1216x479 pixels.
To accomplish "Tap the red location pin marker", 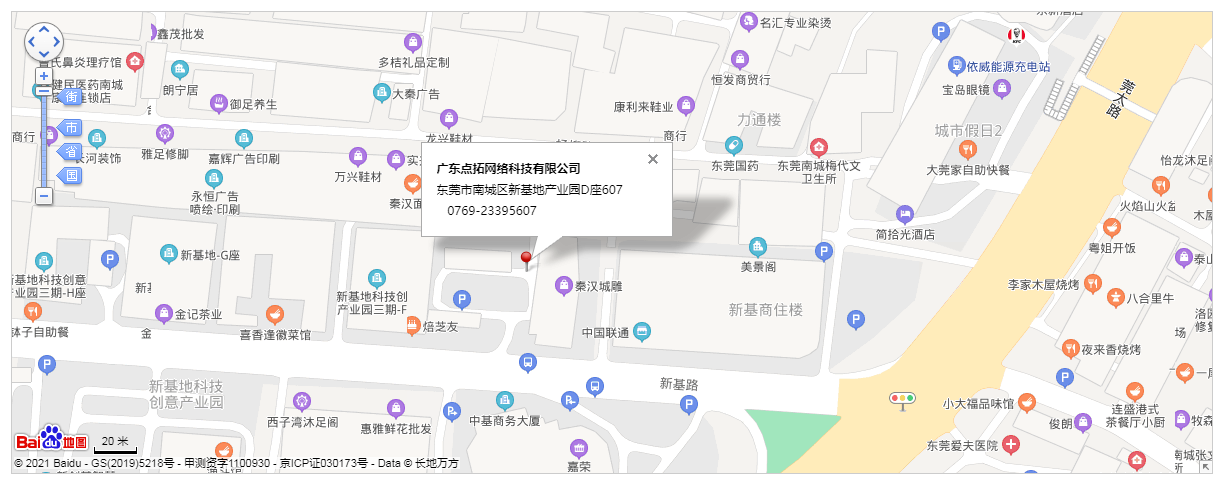I will 527,260.
